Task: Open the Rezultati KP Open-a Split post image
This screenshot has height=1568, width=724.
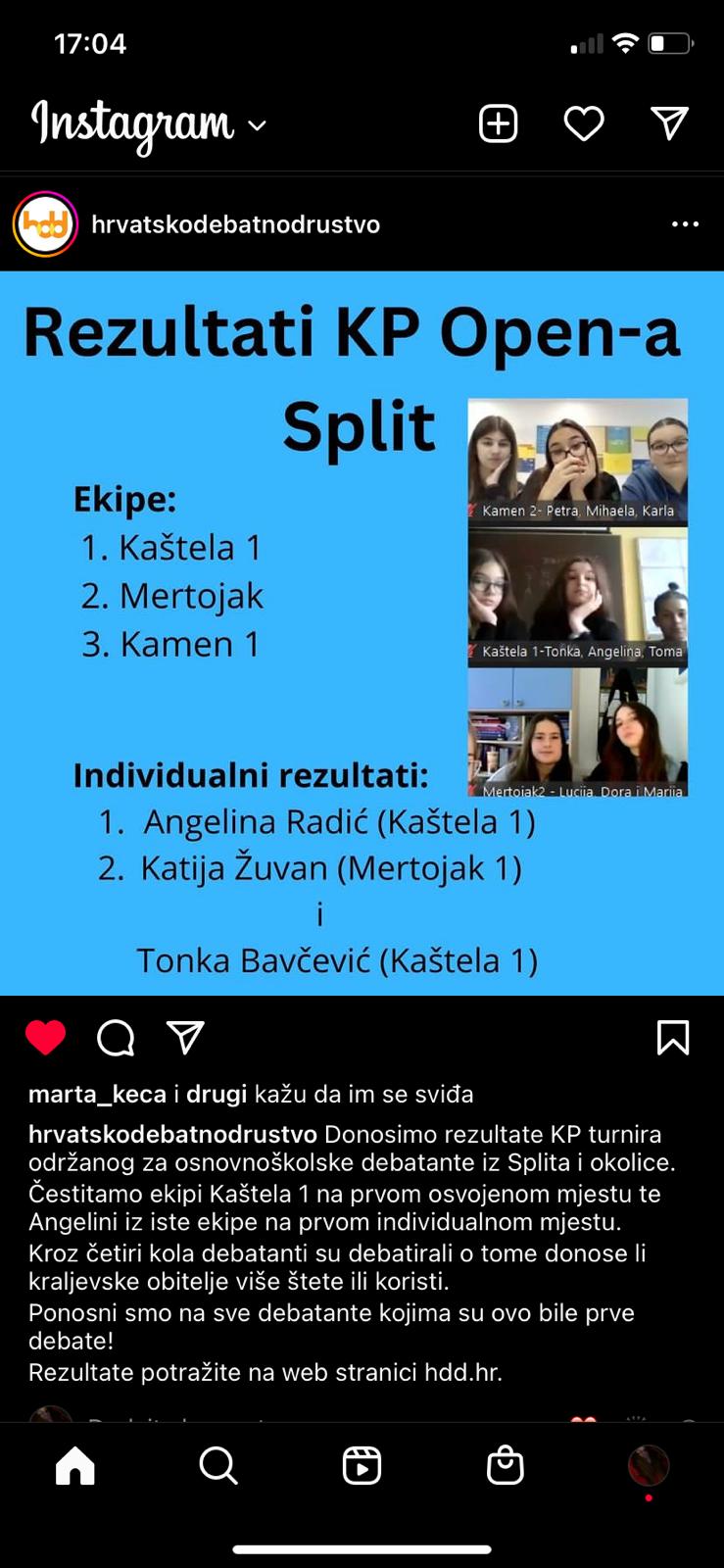Action: 362,632
